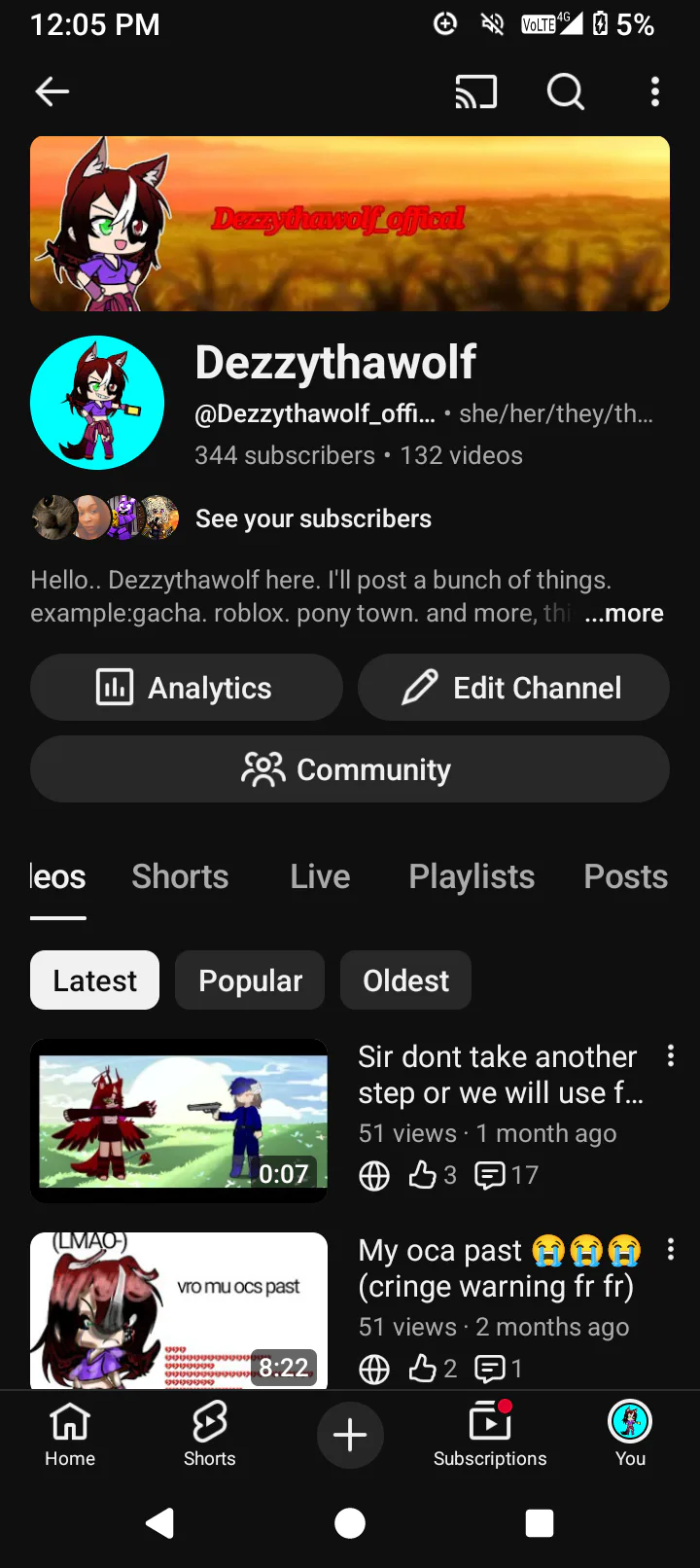This screenshot has height=1568, width=700.
Task: Tap the create plus button
Action: pyautogui.click(x=350, y=1436)
